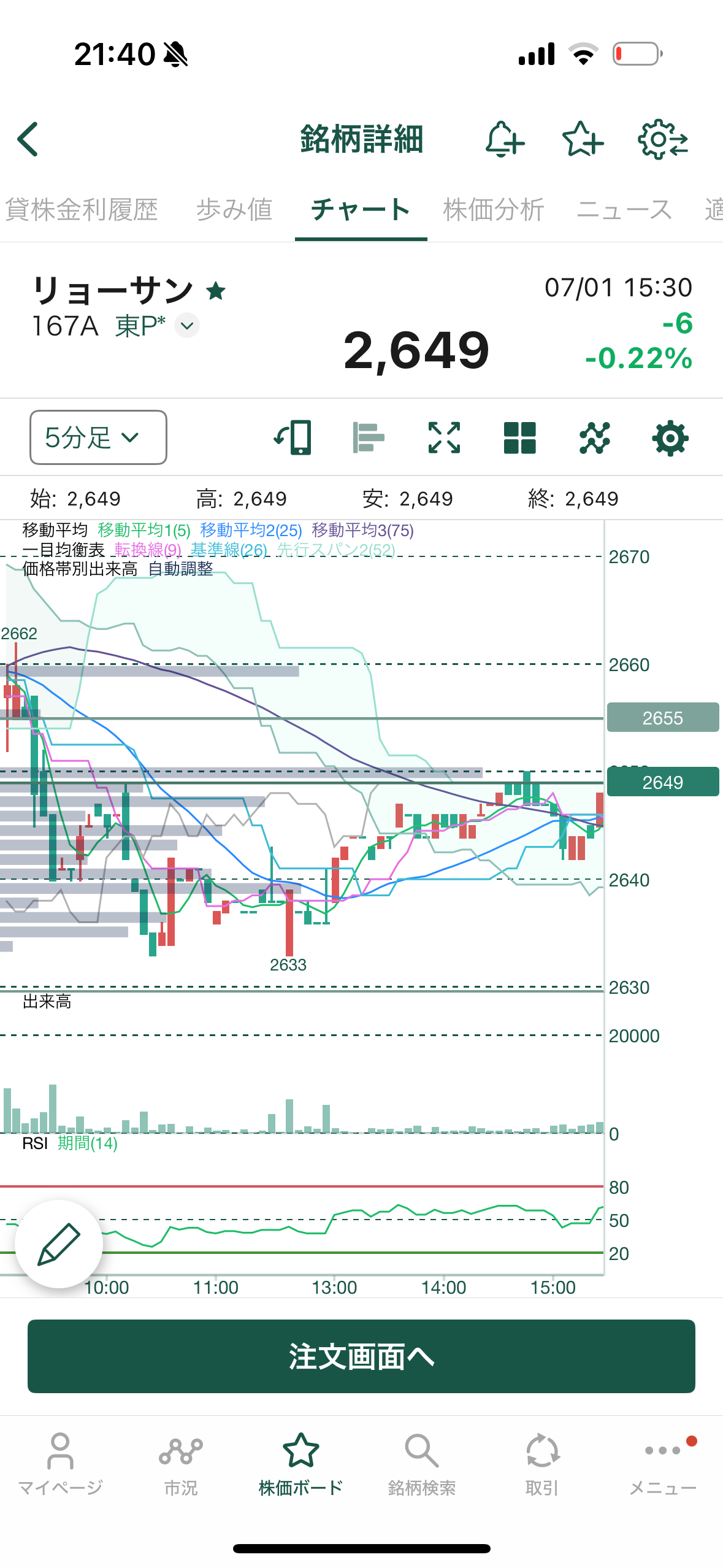Open the technical indicators line icon

(595, 437)
